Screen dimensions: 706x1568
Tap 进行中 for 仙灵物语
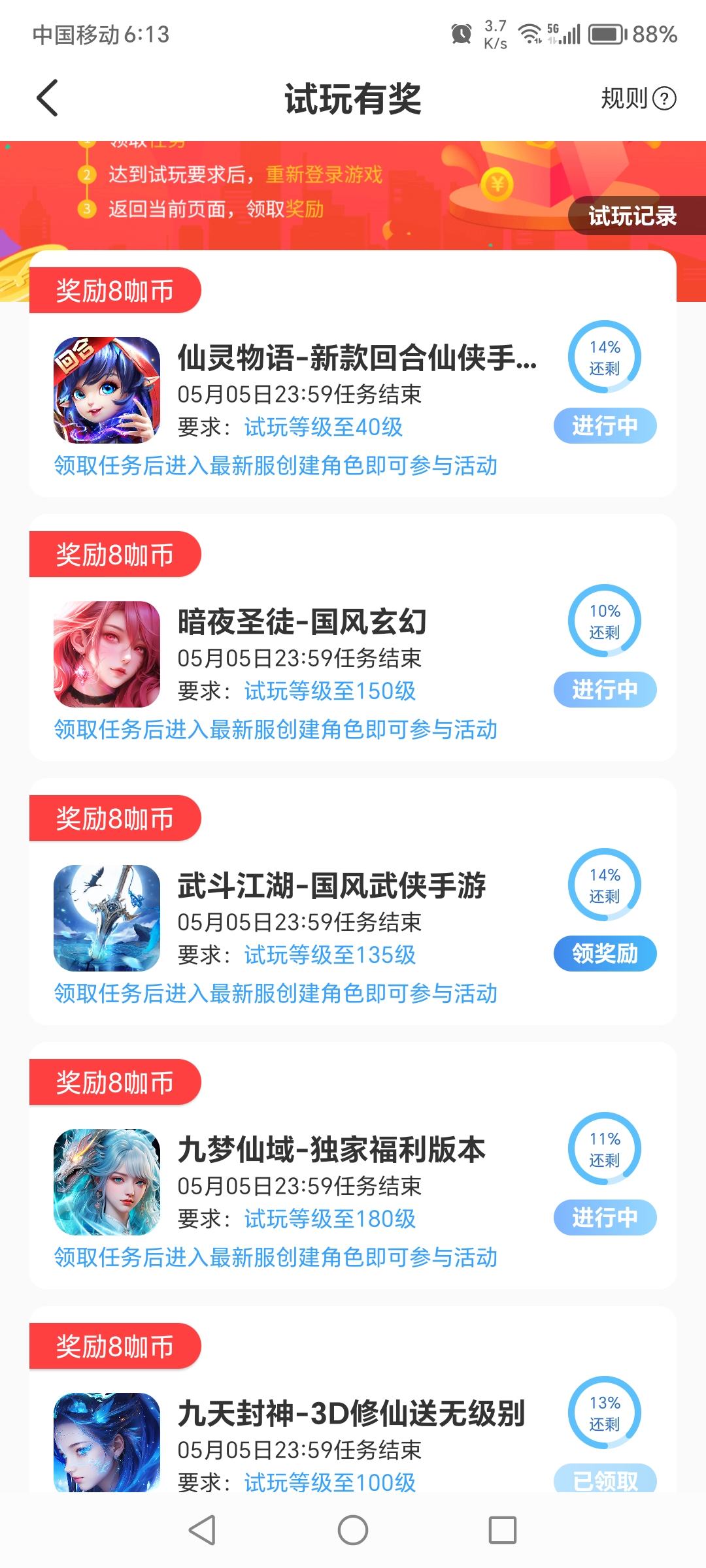point(605,426)
